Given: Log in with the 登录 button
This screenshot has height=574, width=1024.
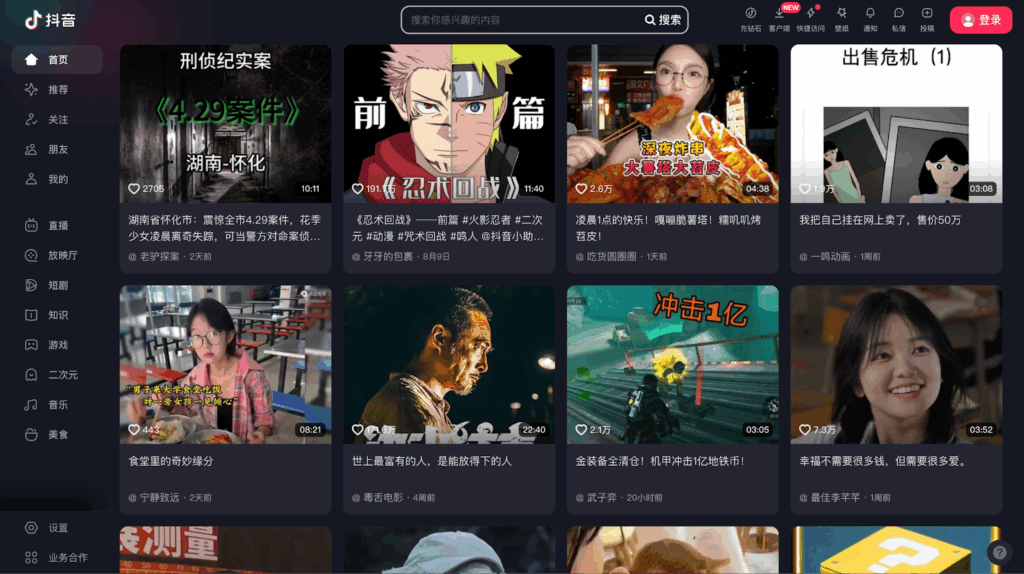Looking at the screenshot, I should (980, 20).
